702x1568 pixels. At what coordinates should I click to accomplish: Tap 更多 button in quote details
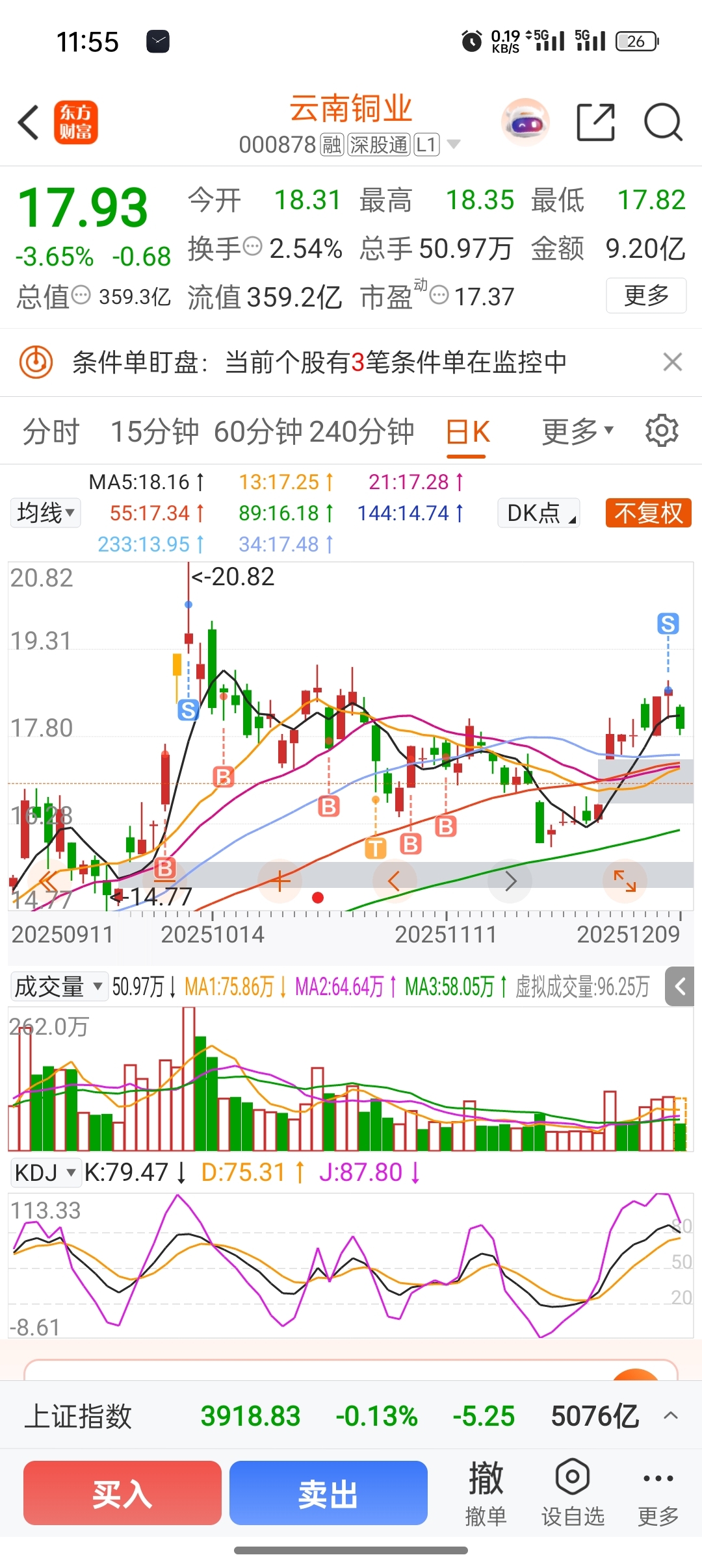pos(646,296)
